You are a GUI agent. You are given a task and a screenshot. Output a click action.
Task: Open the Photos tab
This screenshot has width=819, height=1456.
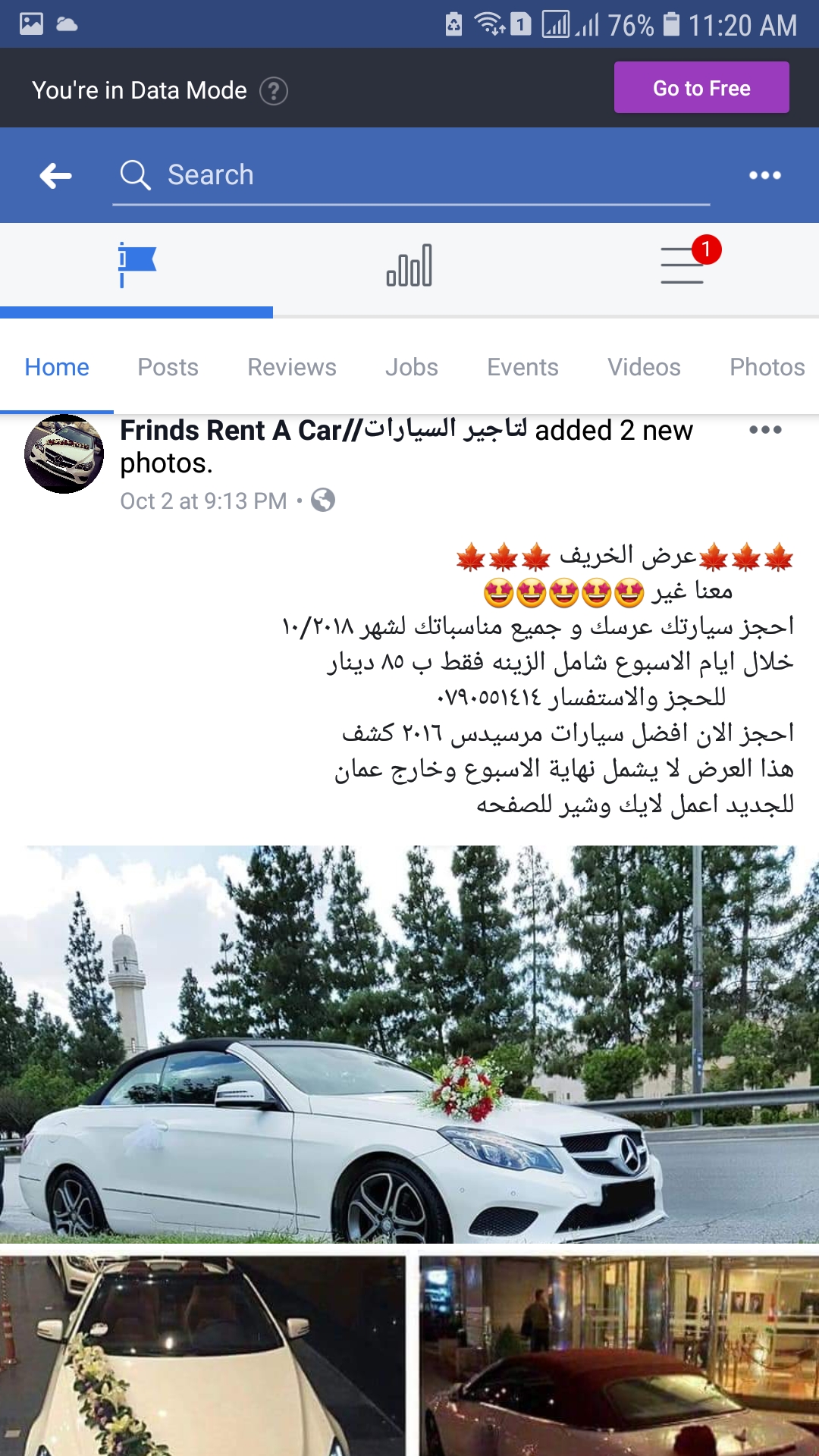coord(767,367)
